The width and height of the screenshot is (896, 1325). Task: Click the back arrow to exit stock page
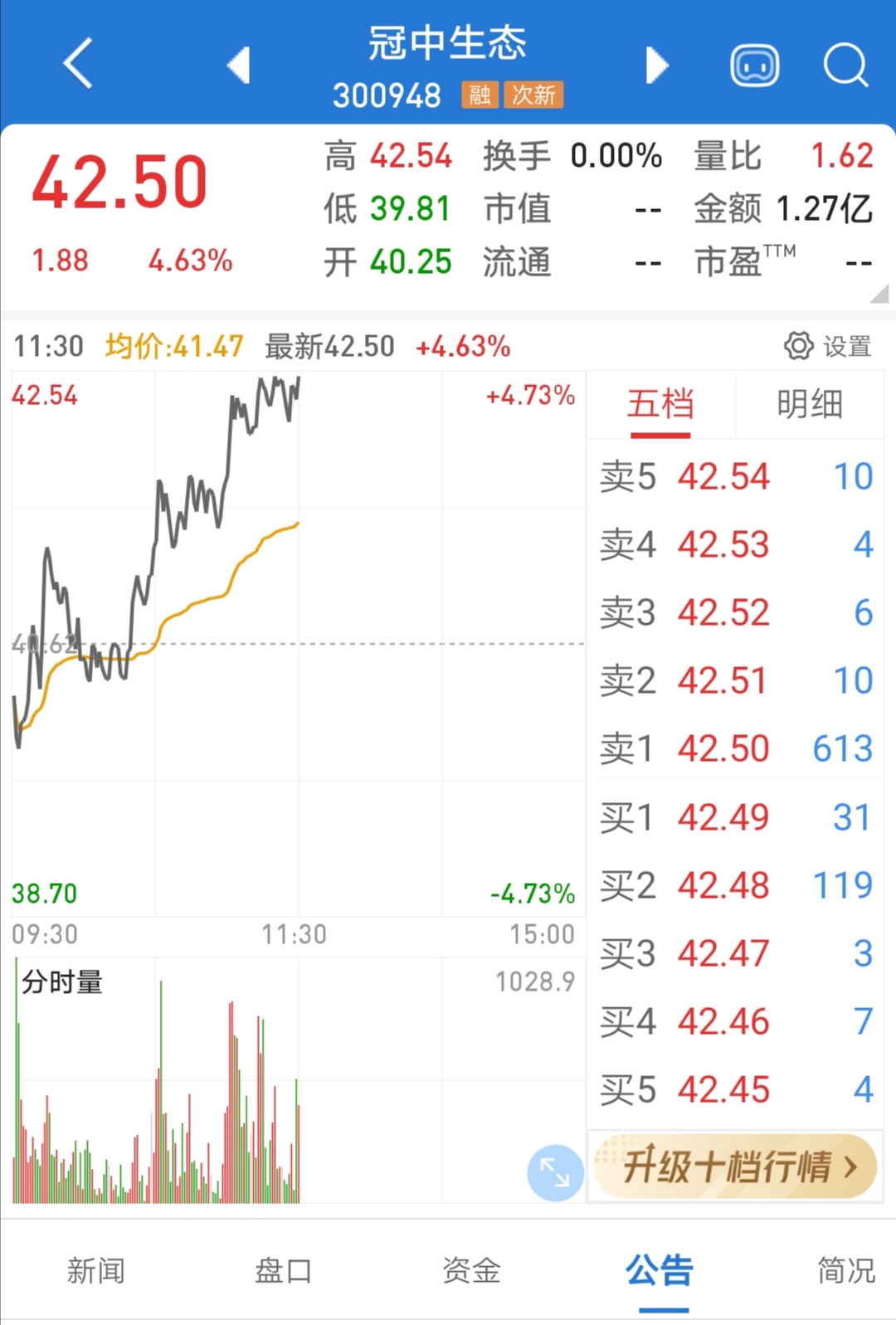(76, 66)
